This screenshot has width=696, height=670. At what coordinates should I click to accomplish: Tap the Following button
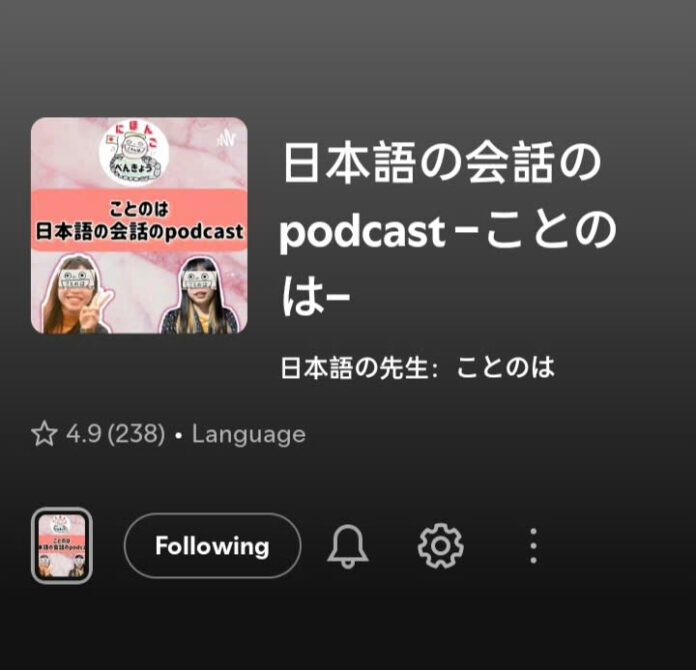pyautogui.click(x=212, y=546)
